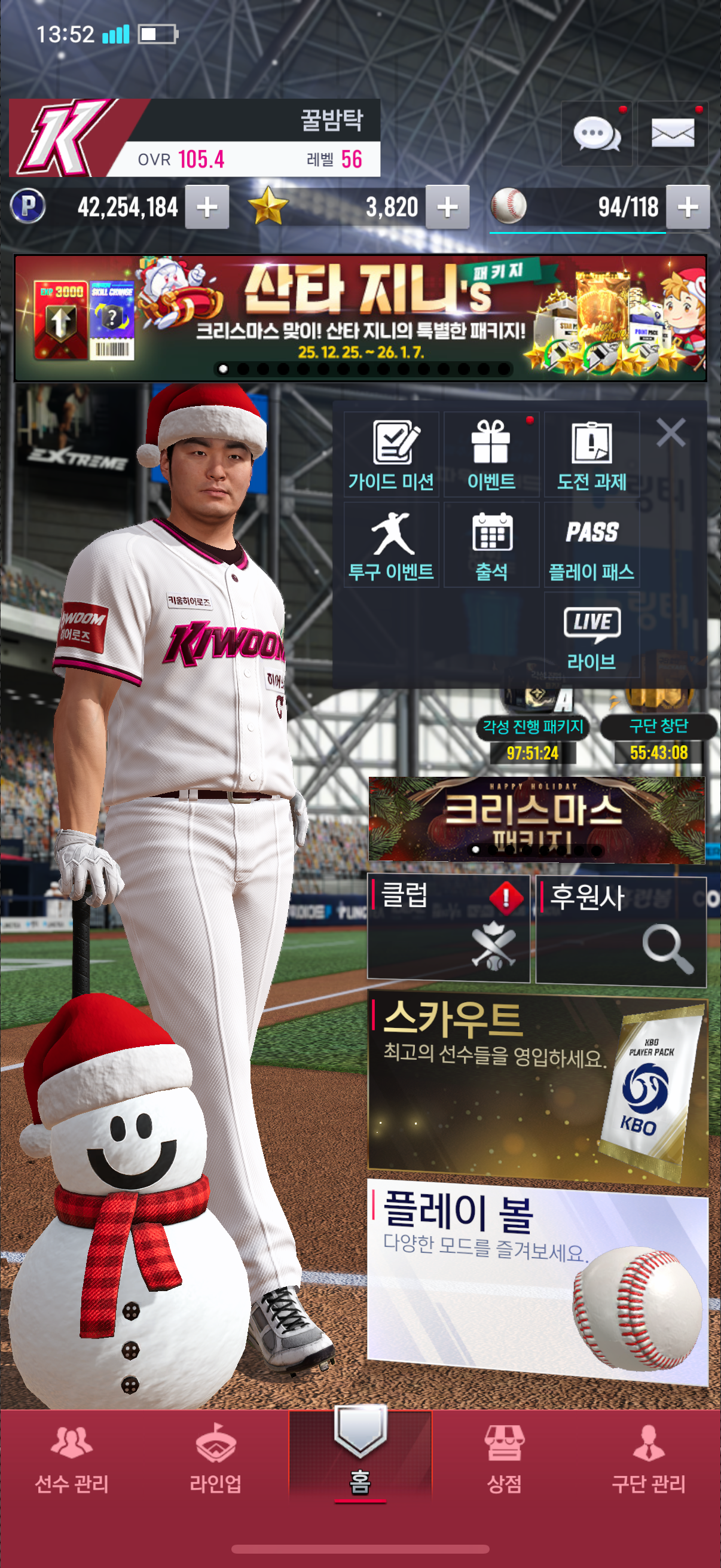Add more stars with the plus button
The height and width of the screenshot is (1568, 721).
click(447, 208)
